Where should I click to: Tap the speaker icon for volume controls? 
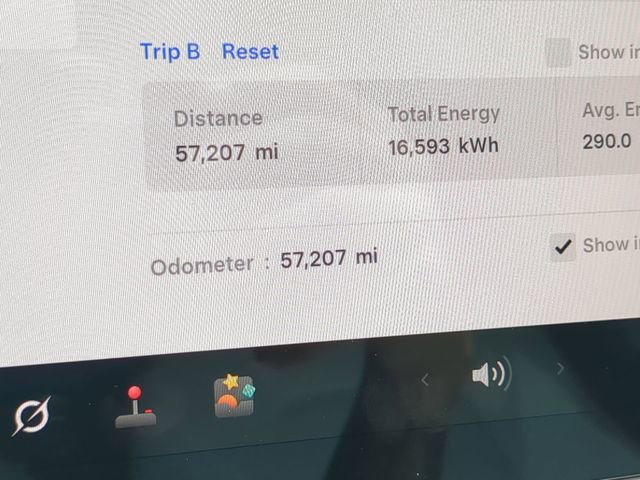[x=490, y=375]
